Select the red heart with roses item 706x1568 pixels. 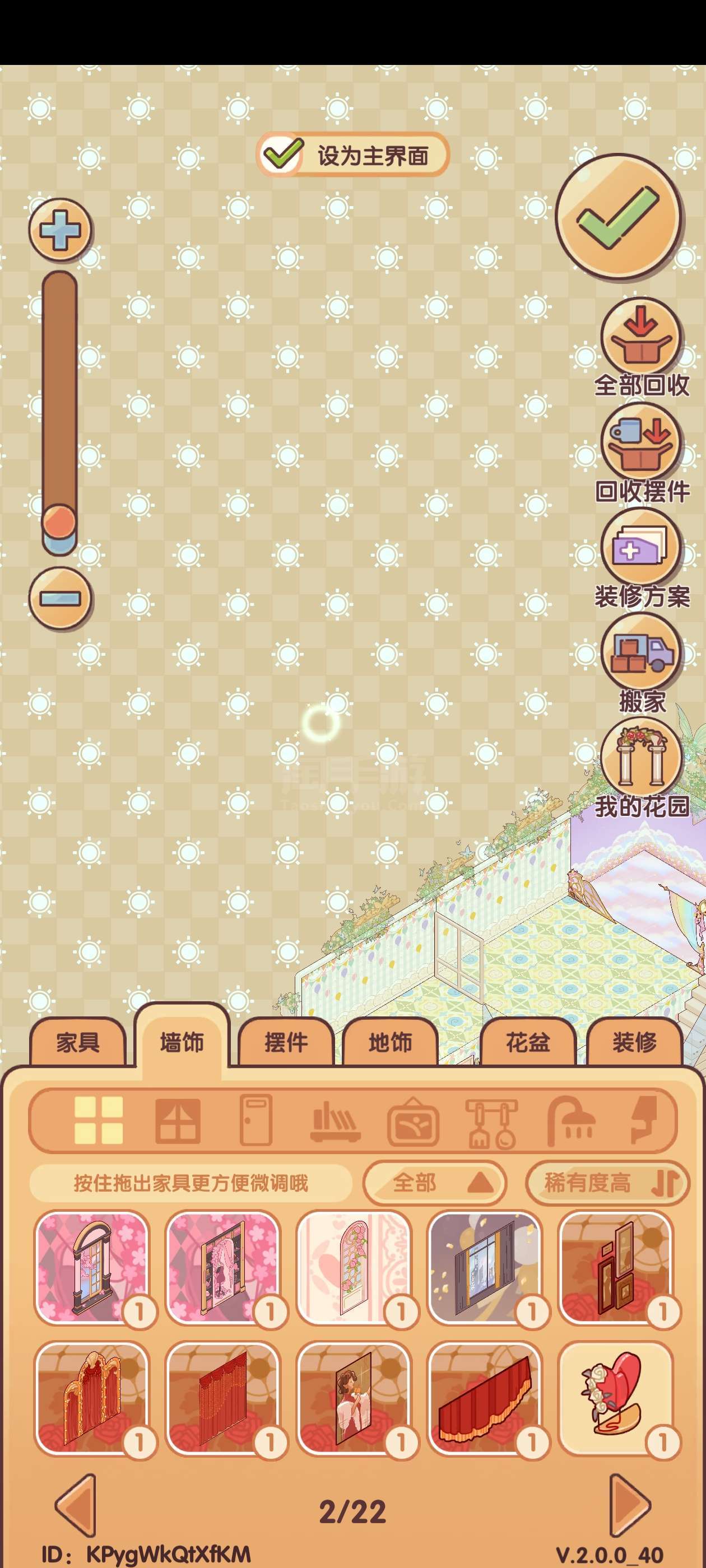pyautogui.click(x=615, y=1398)
